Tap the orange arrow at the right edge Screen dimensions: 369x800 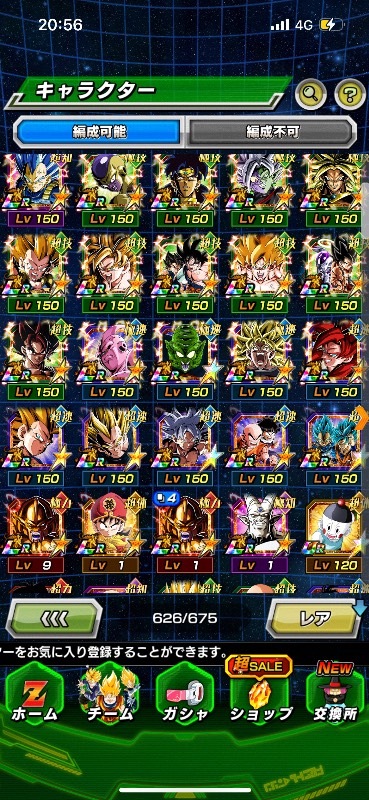click(364, 413)
